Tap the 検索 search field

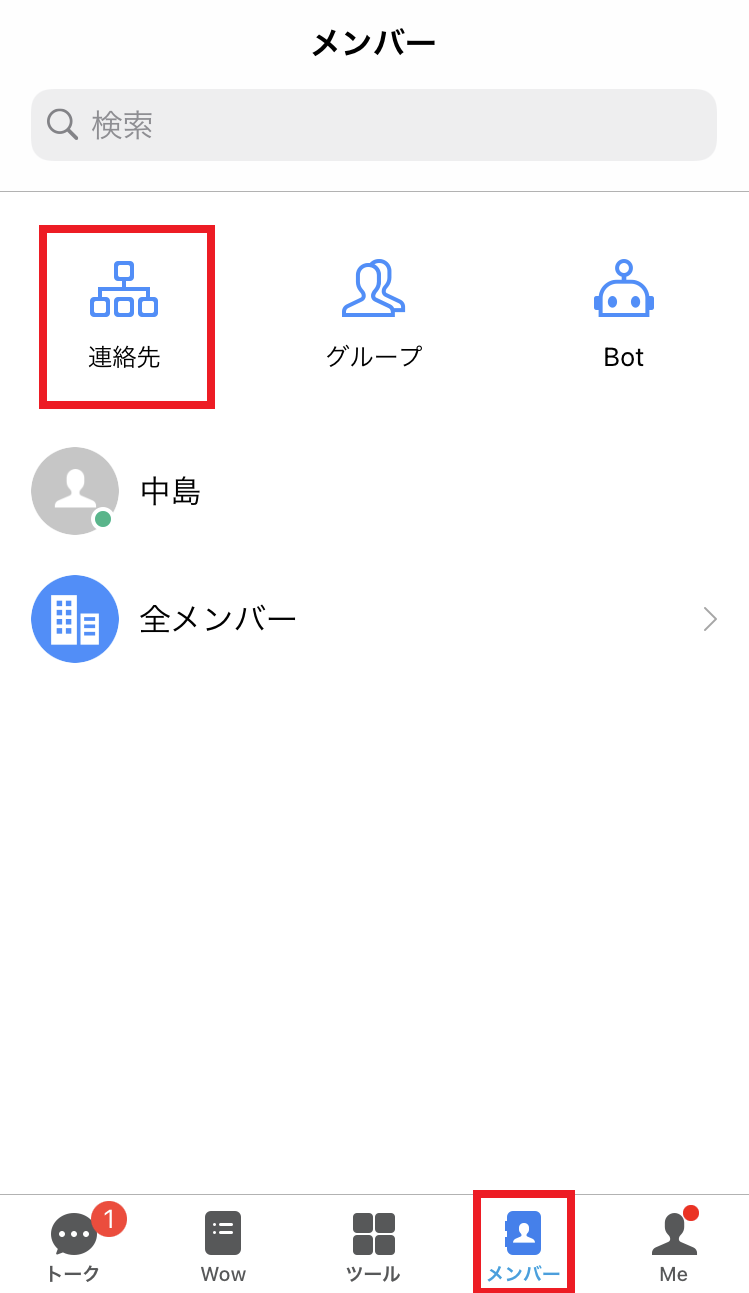click(374, 125)
